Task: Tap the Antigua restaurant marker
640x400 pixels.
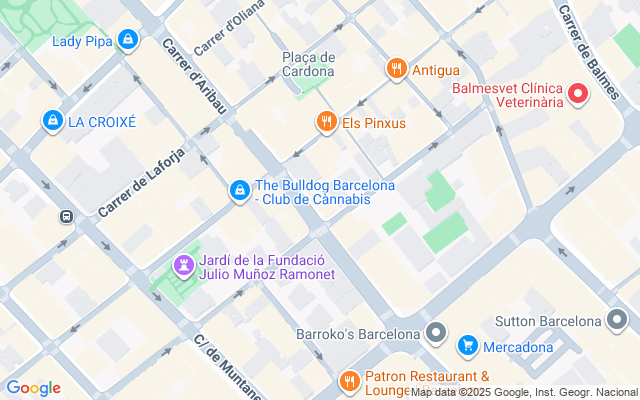Action: coord(397,69)
